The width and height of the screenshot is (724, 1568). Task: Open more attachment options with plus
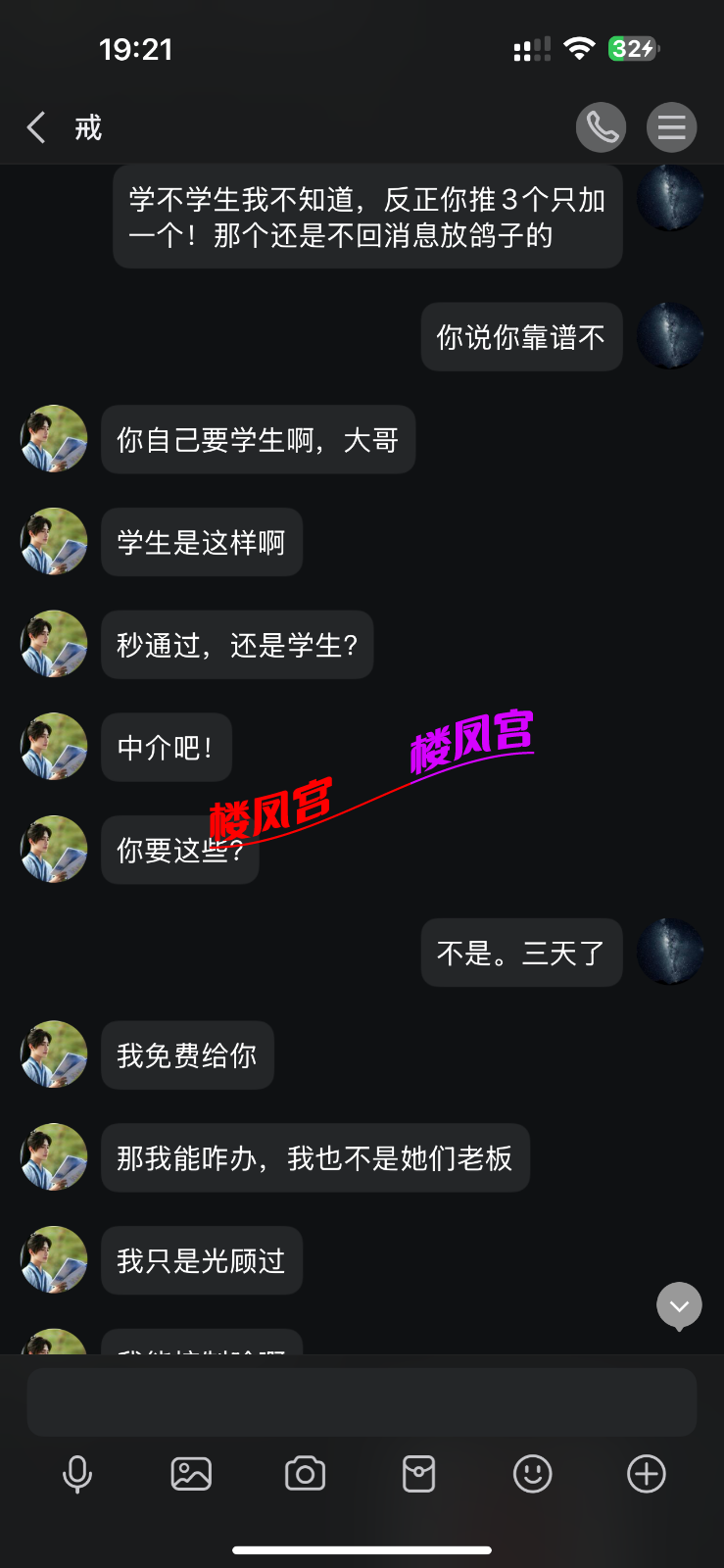[x=647, y=1474]
